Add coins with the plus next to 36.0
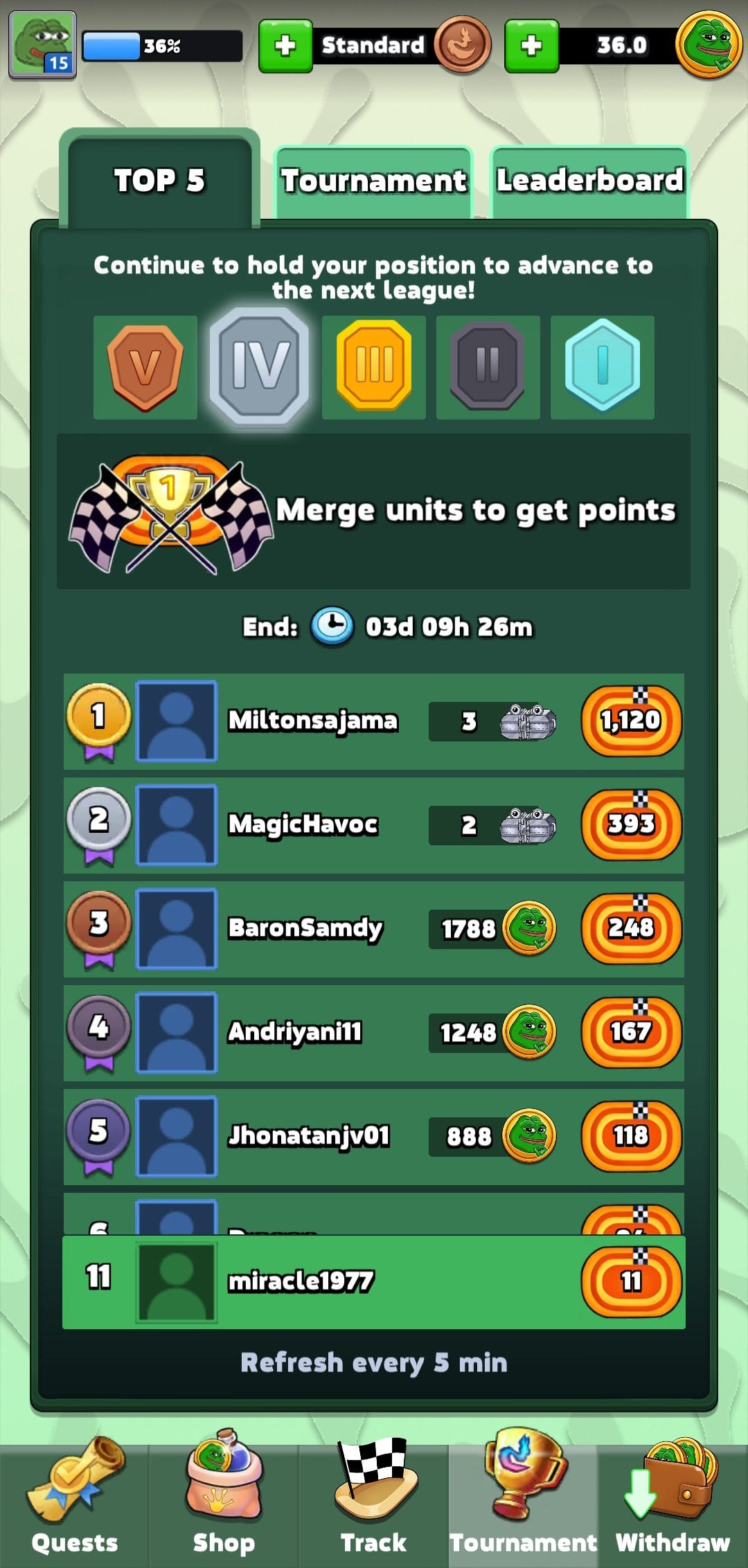This screenshot has height=1568, width=748. click(531, 46)
